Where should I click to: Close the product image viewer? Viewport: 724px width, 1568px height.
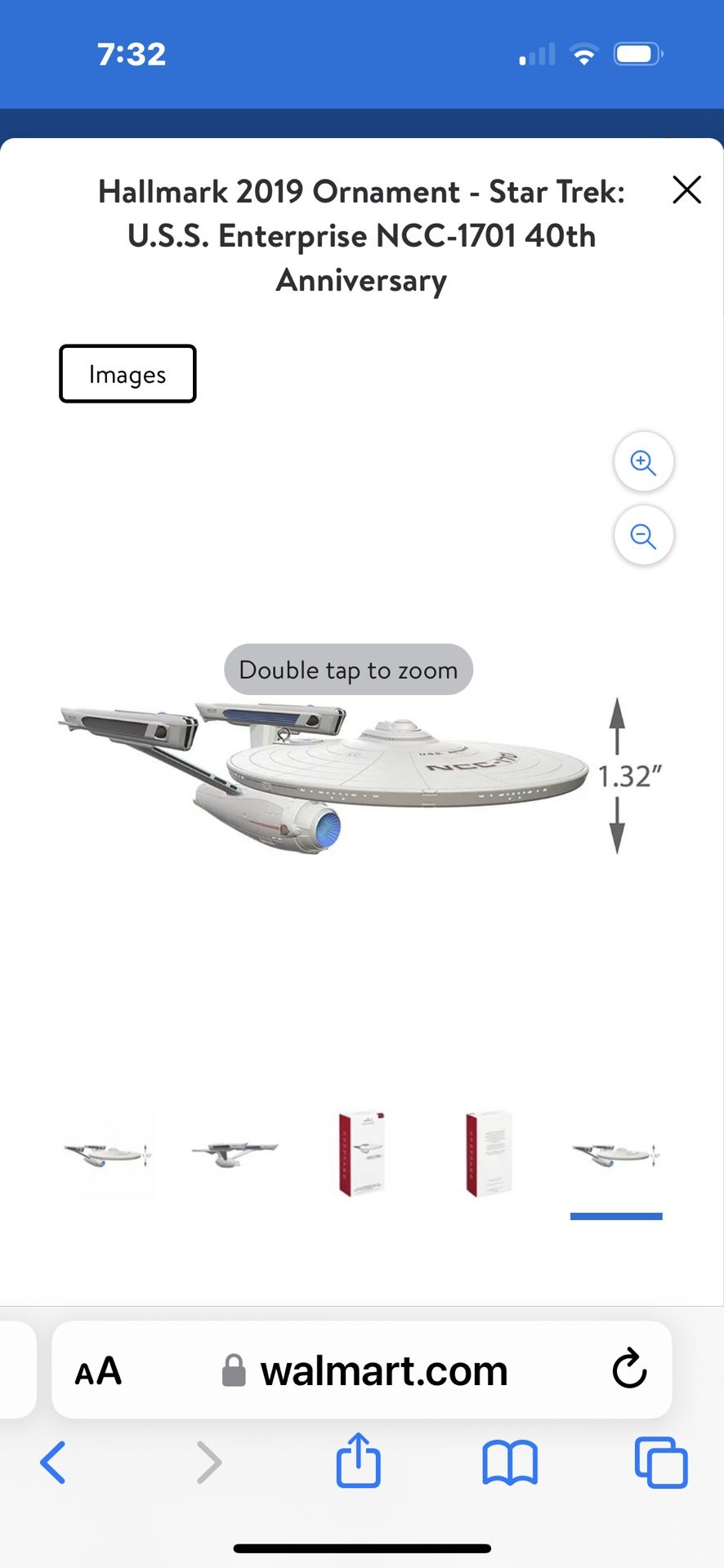pos(686,189)
